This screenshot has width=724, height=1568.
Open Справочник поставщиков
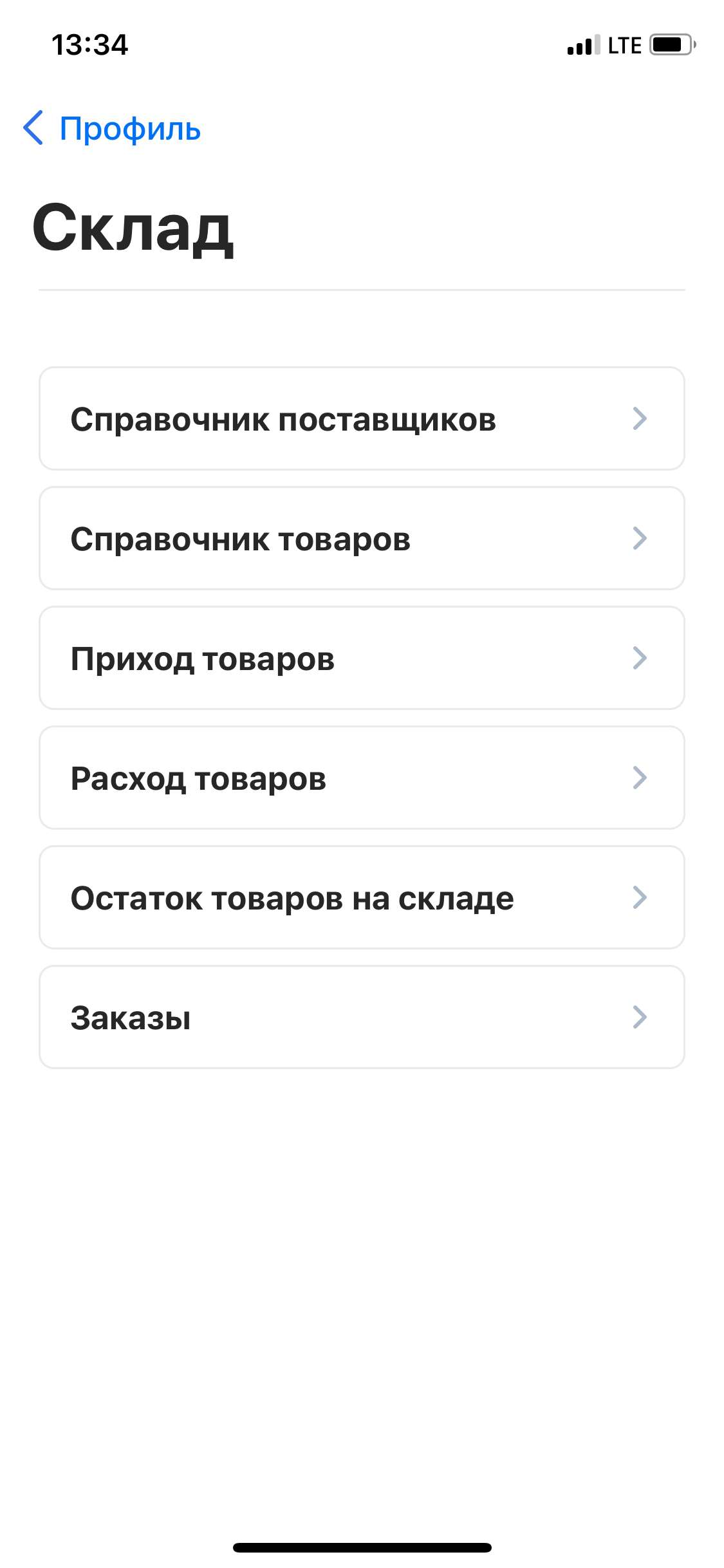362,418
